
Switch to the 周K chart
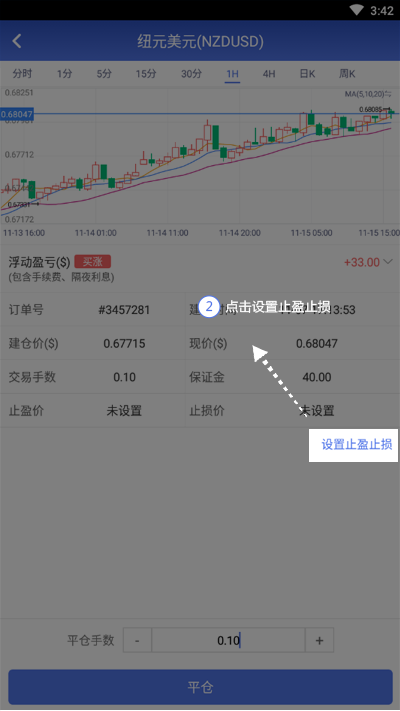(347, 73)
